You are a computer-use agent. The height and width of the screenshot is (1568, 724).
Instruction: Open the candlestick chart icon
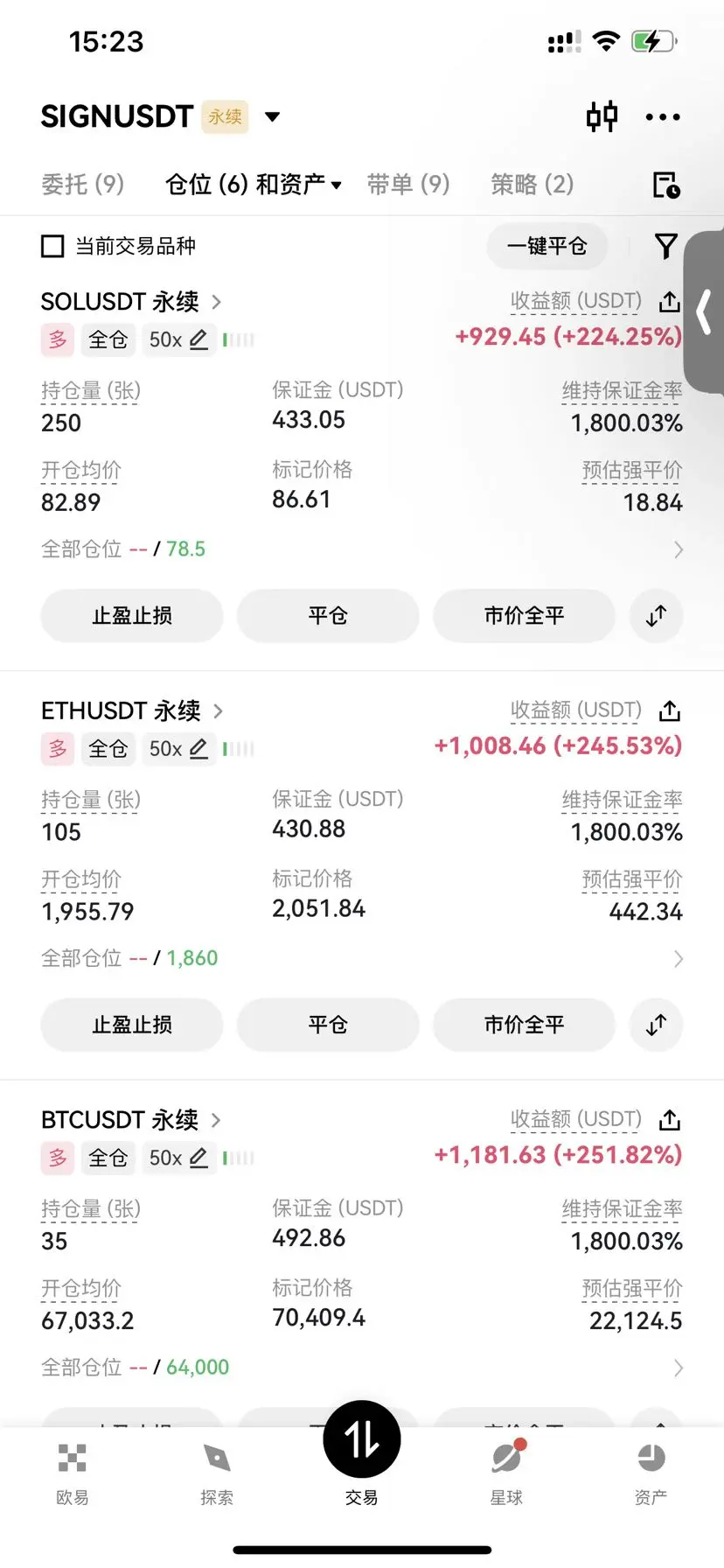click(602, 116)
